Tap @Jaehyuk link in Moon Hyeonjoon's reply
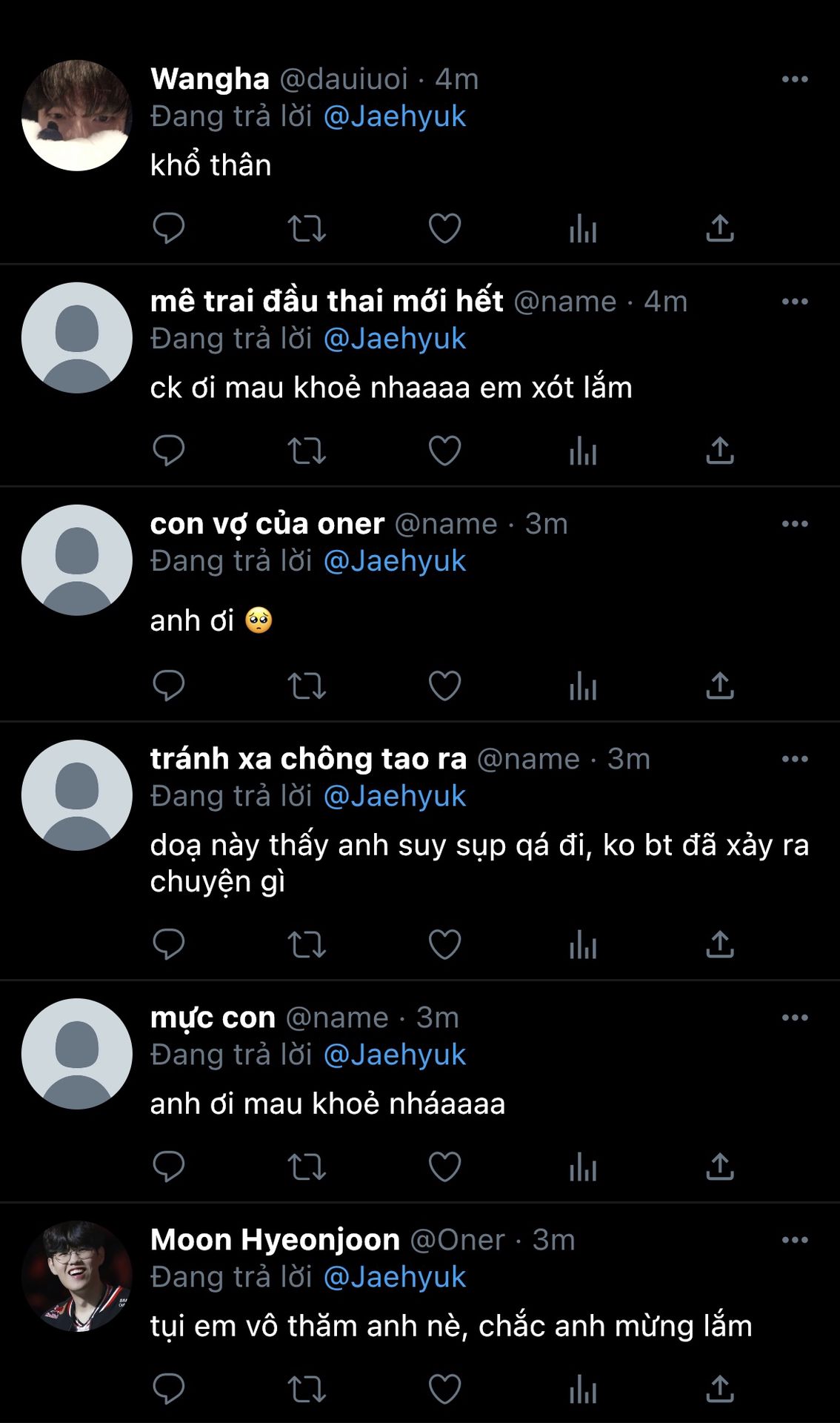840x1423 pixels. (395, 1277)
